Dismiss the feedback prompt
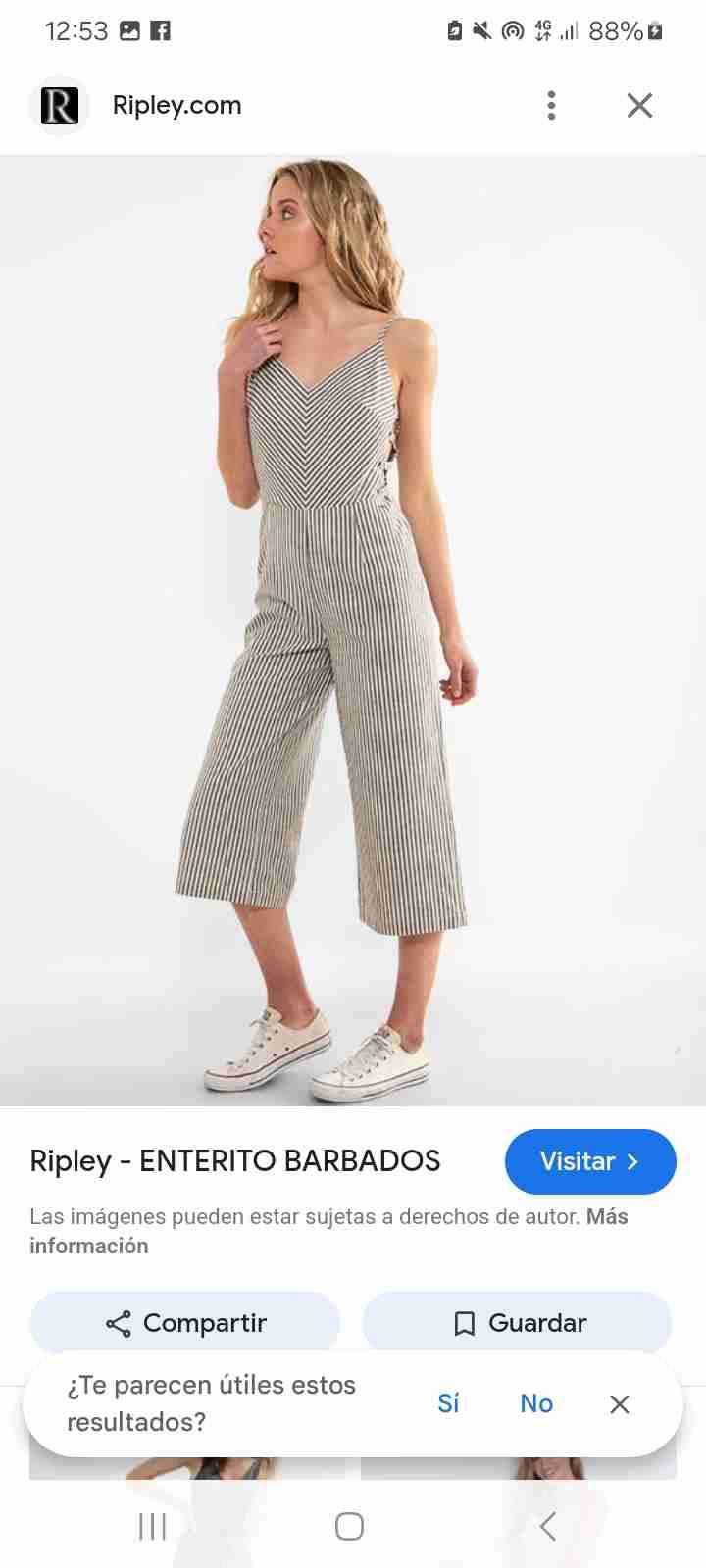The image size is (706, 1568). [619, 1403]
